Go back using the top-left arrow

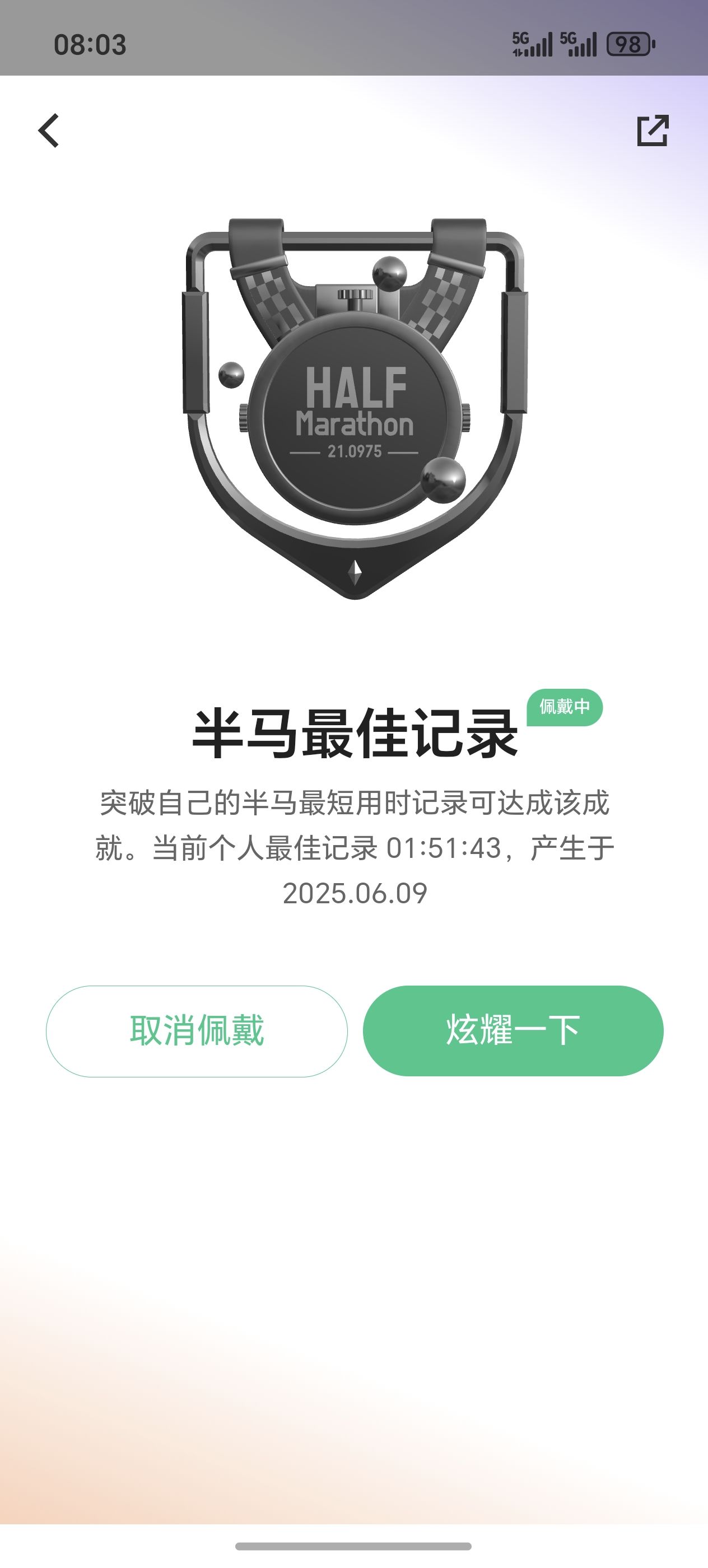pyautogui.click(x=49, y=130)
